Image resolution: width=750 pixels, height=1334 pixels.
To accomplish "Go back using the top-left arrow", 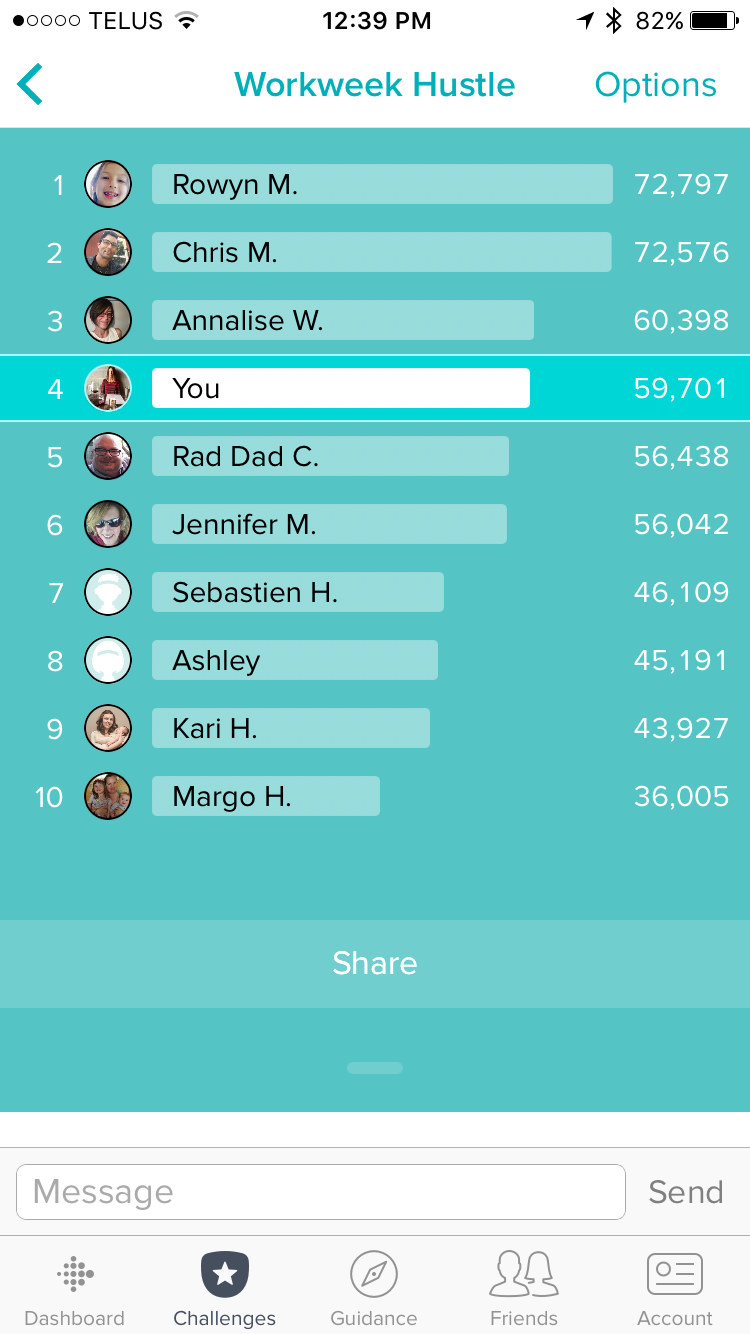I will pos(31,84).
